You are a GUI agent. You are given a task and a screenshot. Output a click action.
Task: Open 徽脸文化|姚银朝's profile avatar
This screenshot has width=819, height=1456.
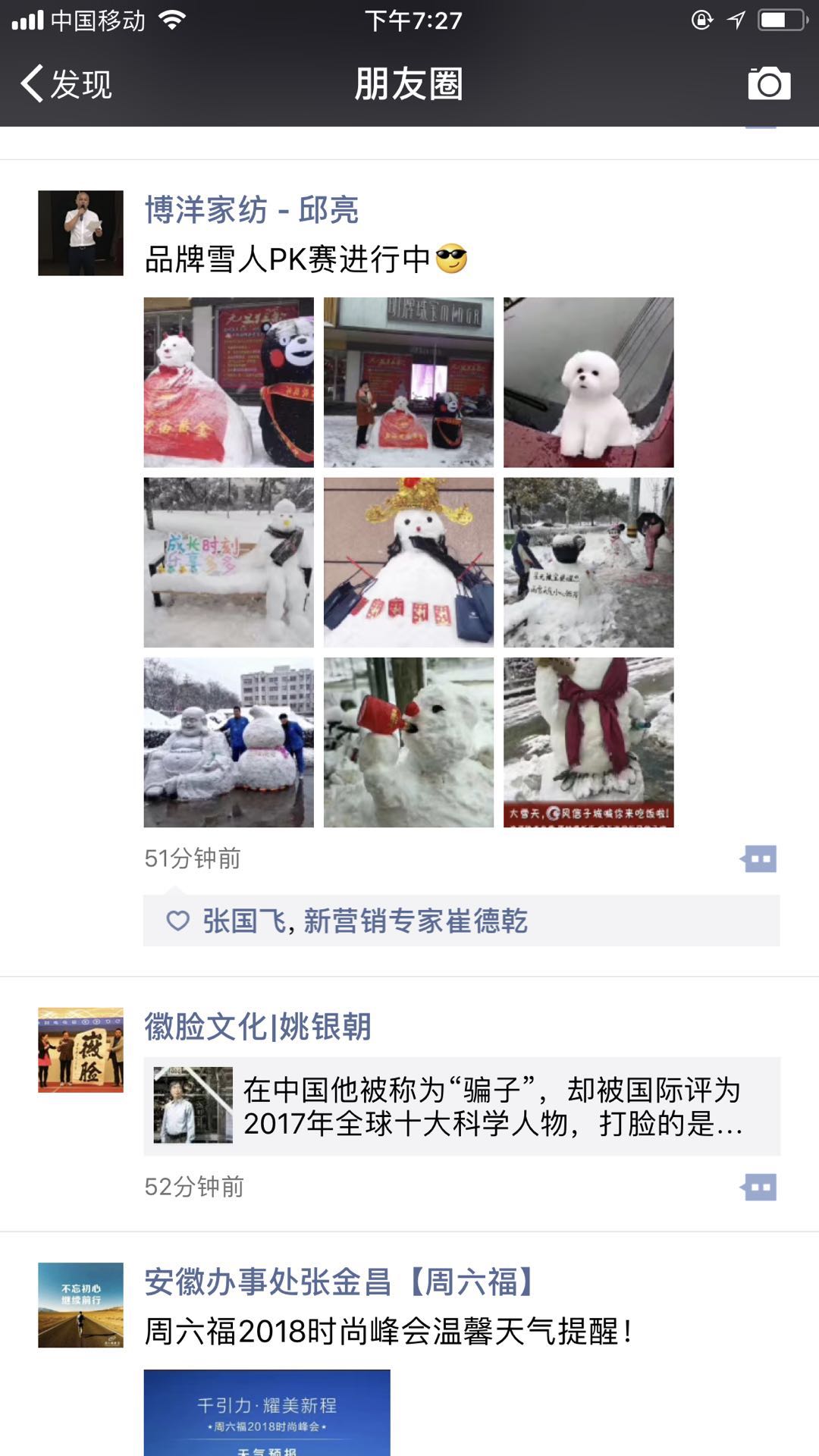click(x=80, y=1050)
